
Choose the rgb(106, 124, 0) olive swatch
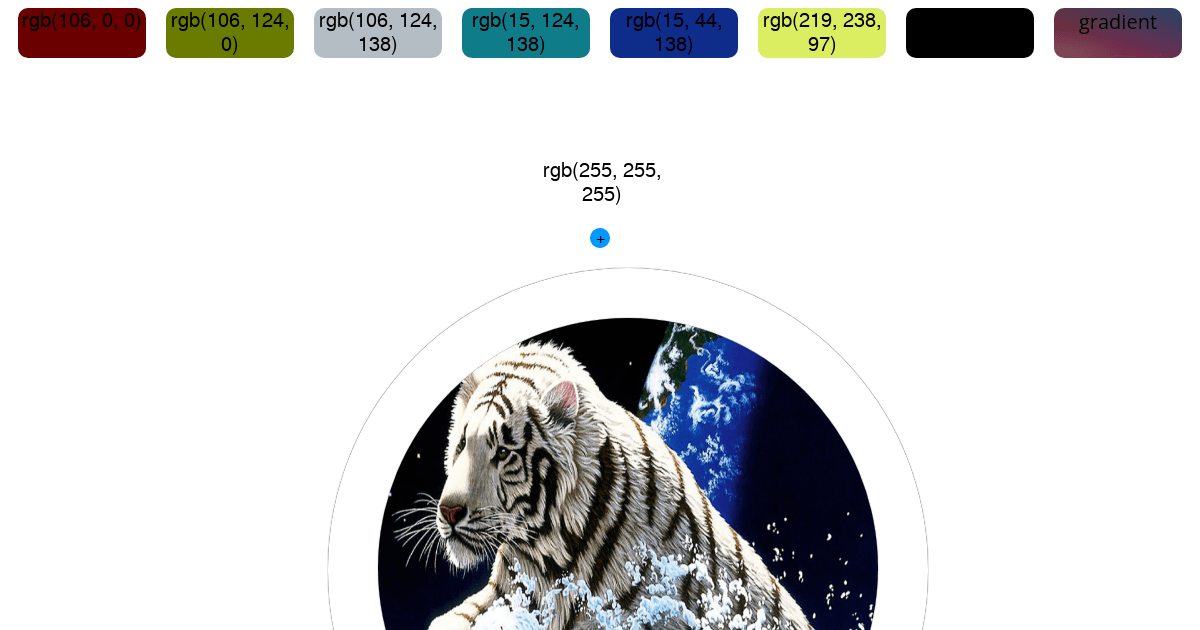pyautogui.click(x=230, y=33)
